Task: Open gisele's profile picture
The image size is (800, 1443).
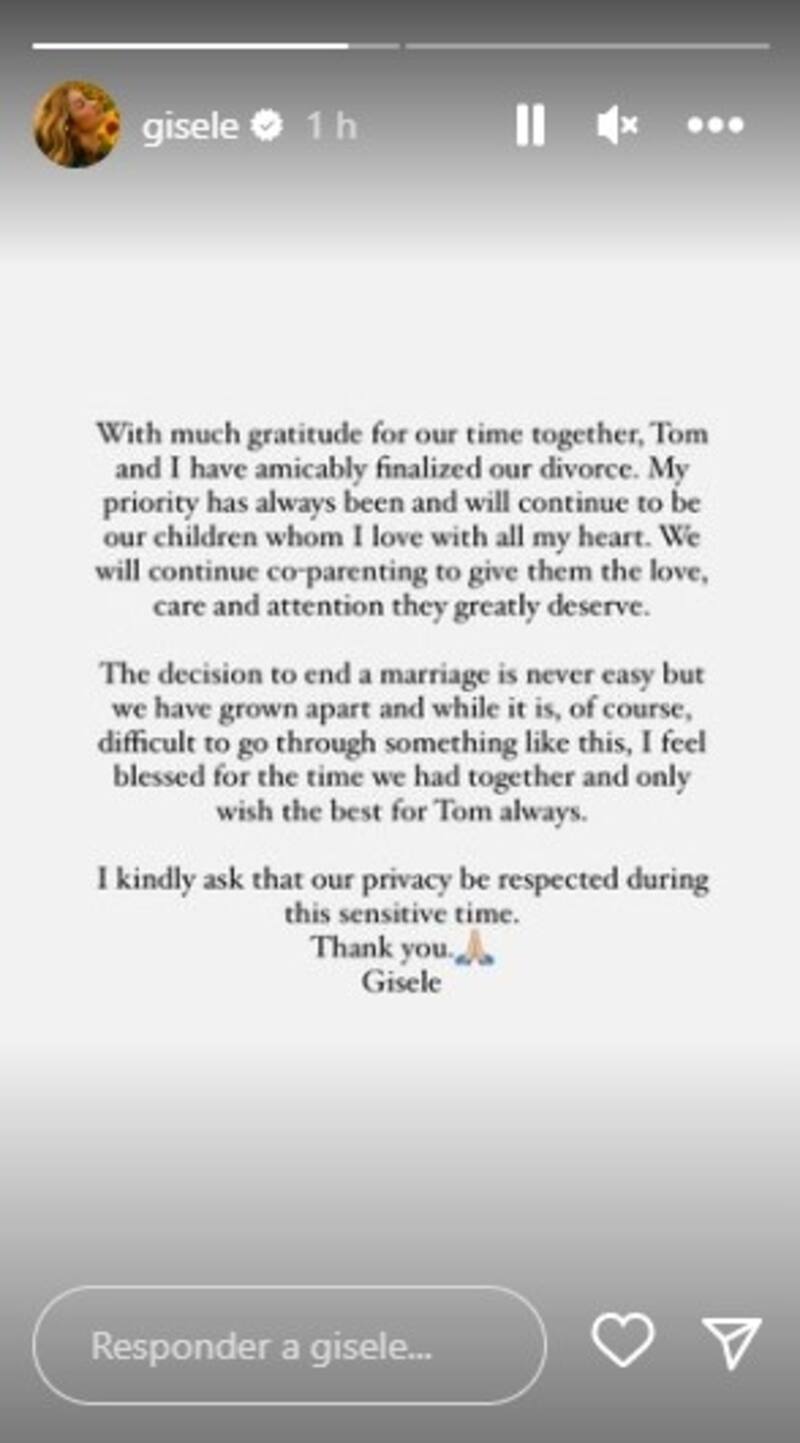Action: coord(77,125)
